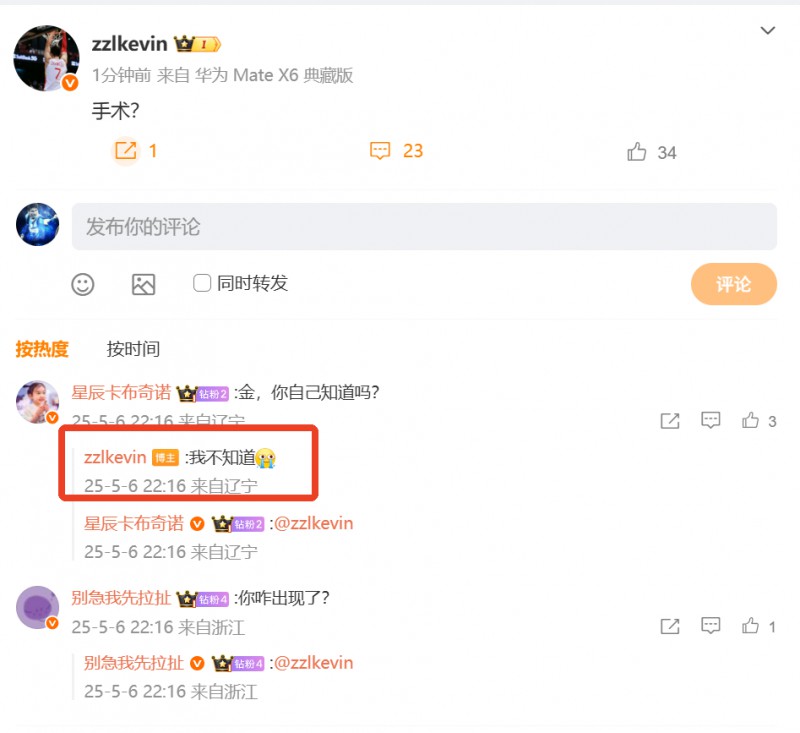This screenshot has width=800, height=733.
Task: Open the @zzlkevin mention under 别急我先拉扯's reply
Action: (x=313, y=663)
